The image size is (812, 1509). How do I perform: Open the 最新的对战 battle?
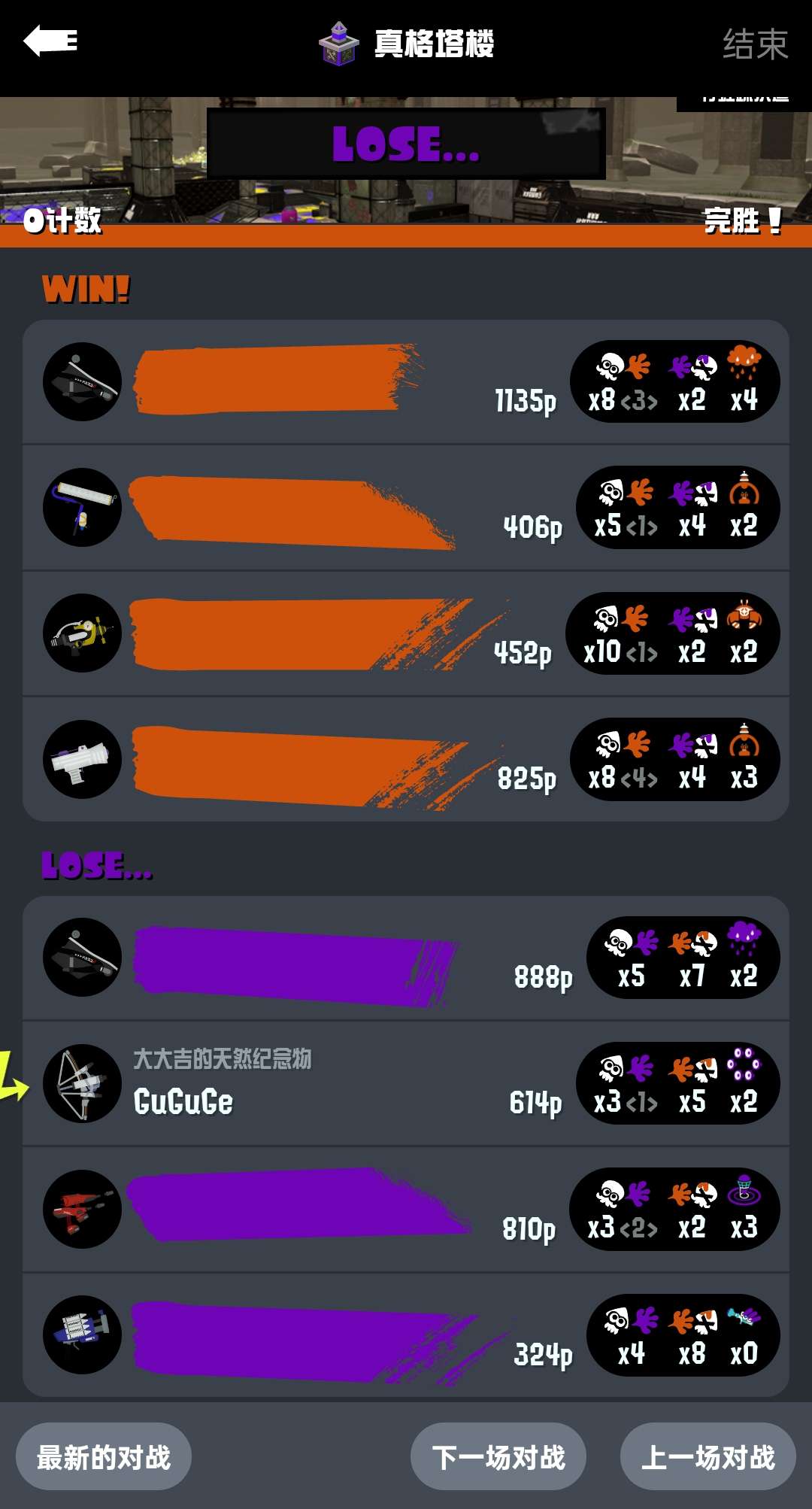click(x=104, y=1457)
